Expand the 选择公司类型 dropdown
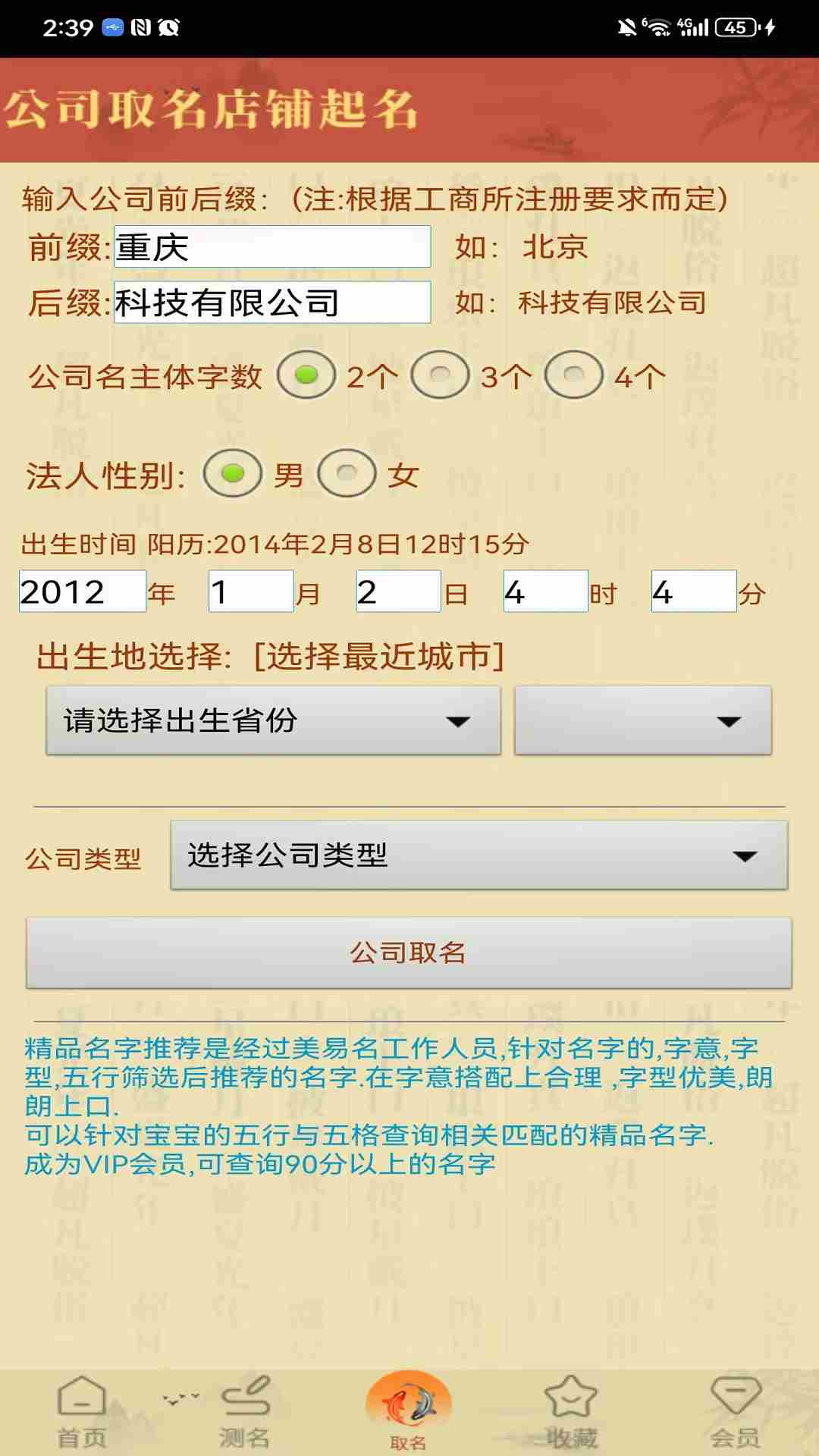The image size is (819, 1456). pos(479,855)
